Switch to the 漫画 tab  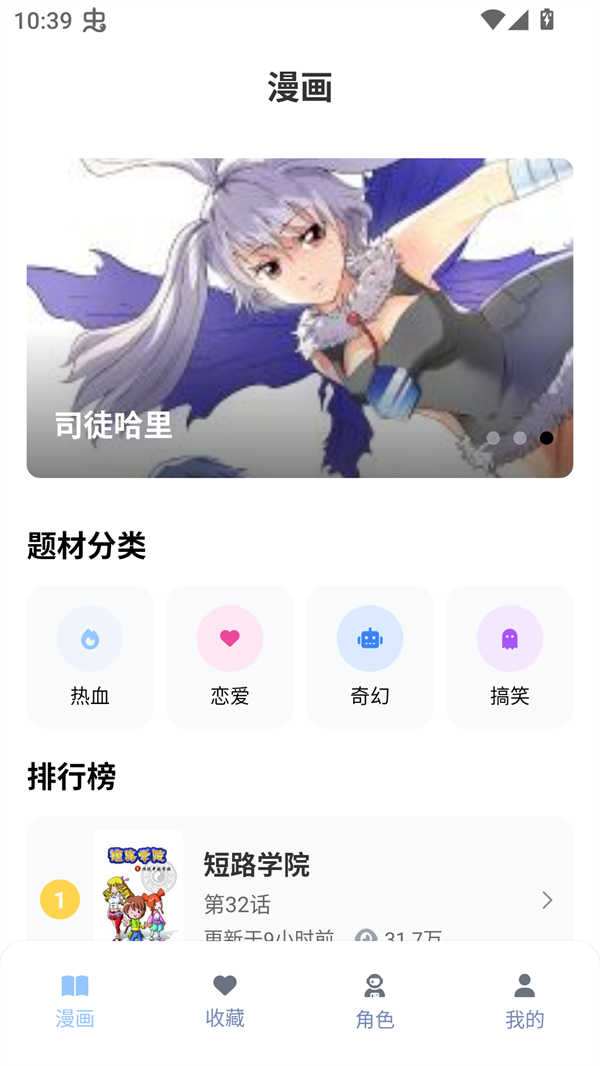point(75,1001)
